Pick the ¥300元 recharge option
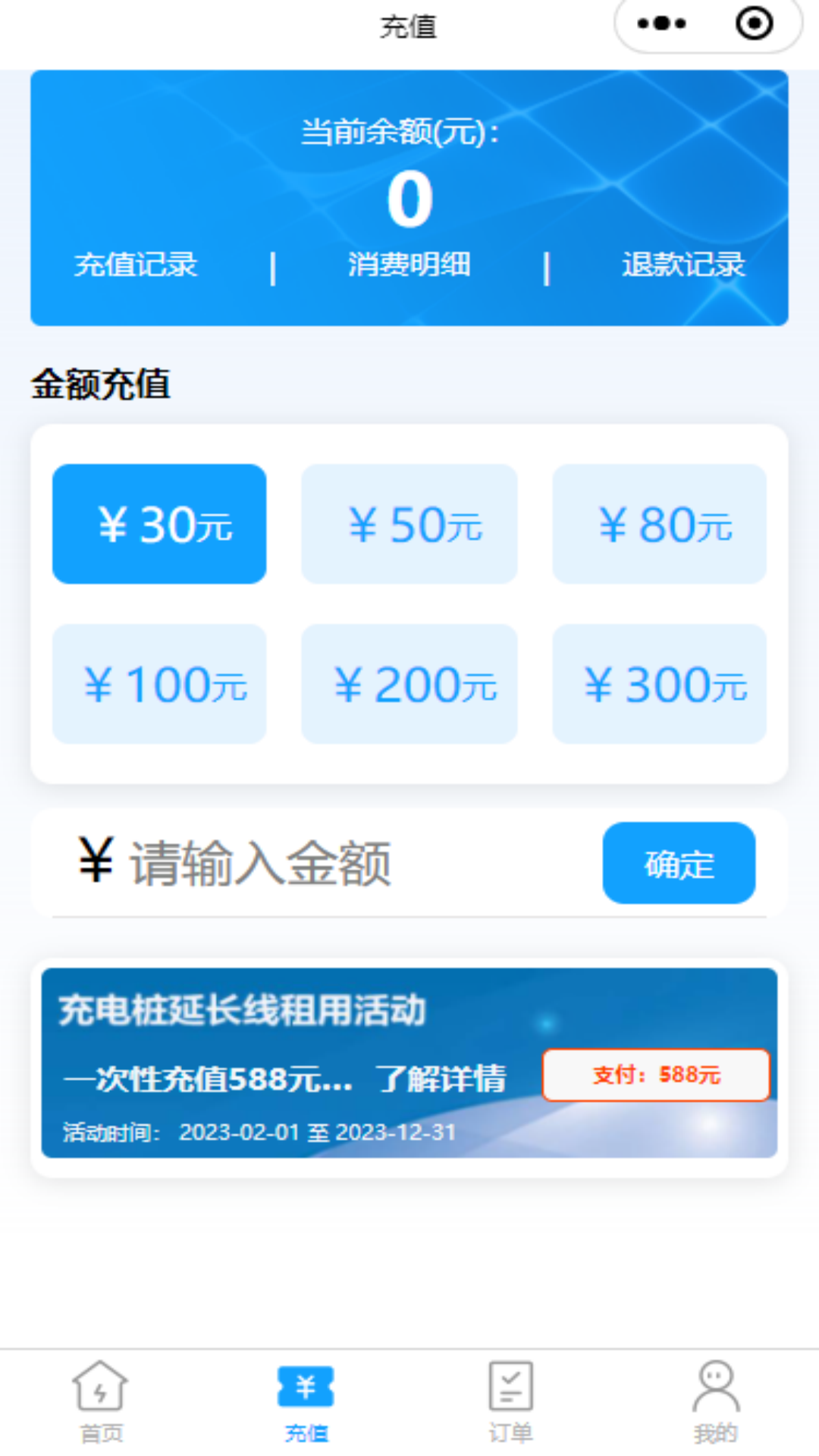 click(x=660, y=684)
